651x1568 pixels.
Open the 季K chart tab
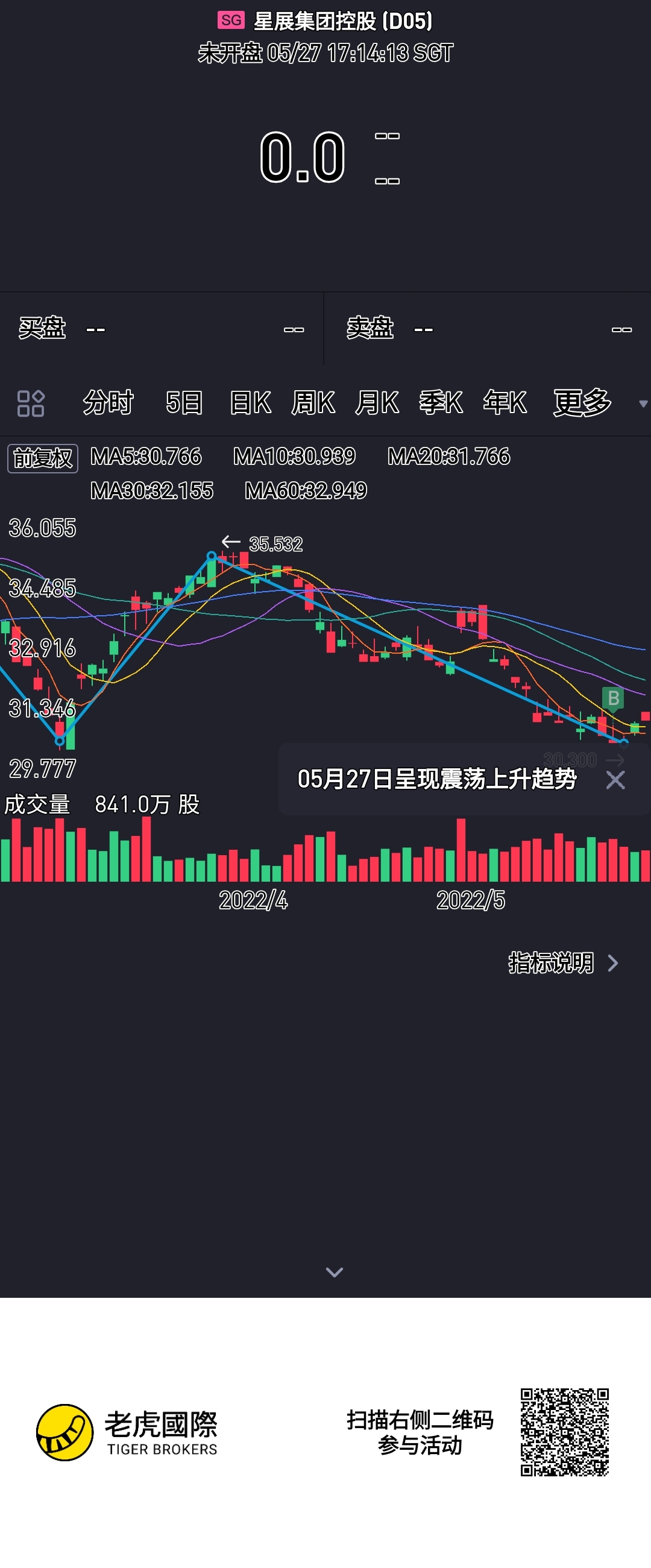441,403
